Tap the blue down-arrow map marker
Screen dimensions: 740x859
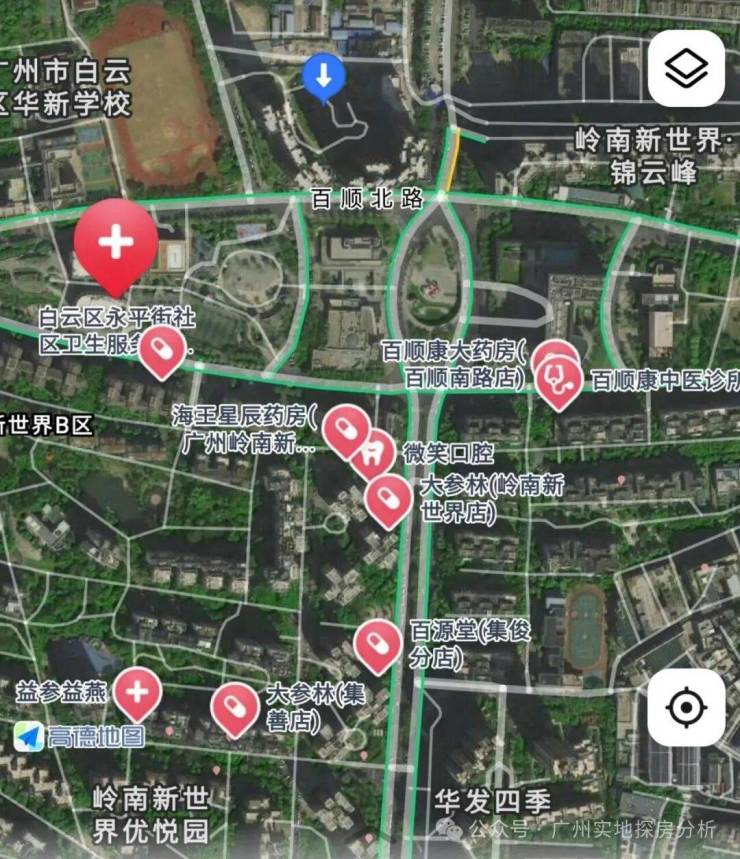324,75
